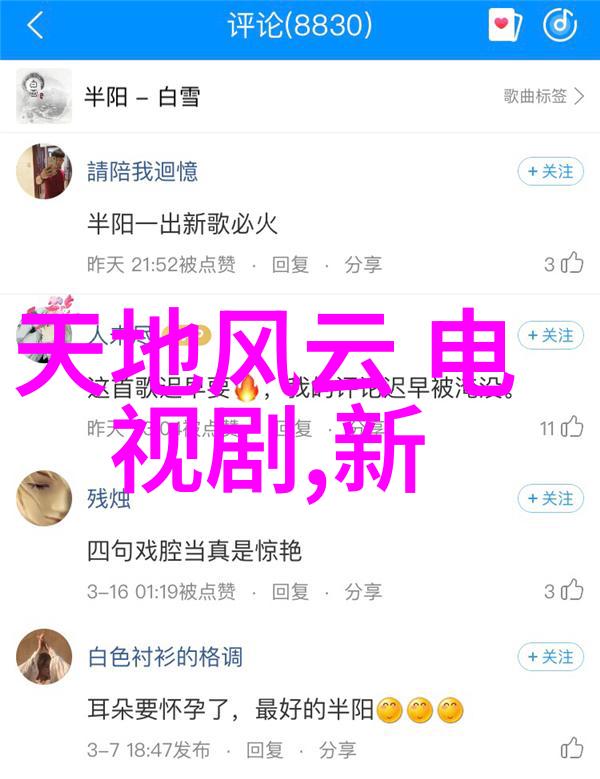Screen dimensions: 600x779
Task: Like 白色衬衫的格调's comment
Action: click(572, 748)
